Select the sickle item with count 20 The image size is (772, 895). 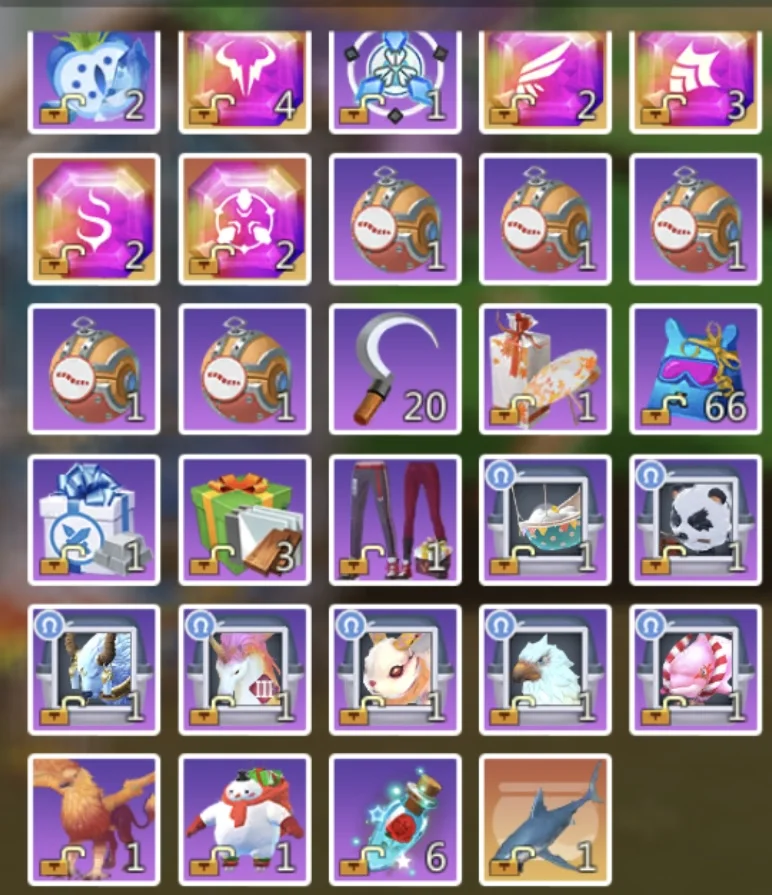394,369
